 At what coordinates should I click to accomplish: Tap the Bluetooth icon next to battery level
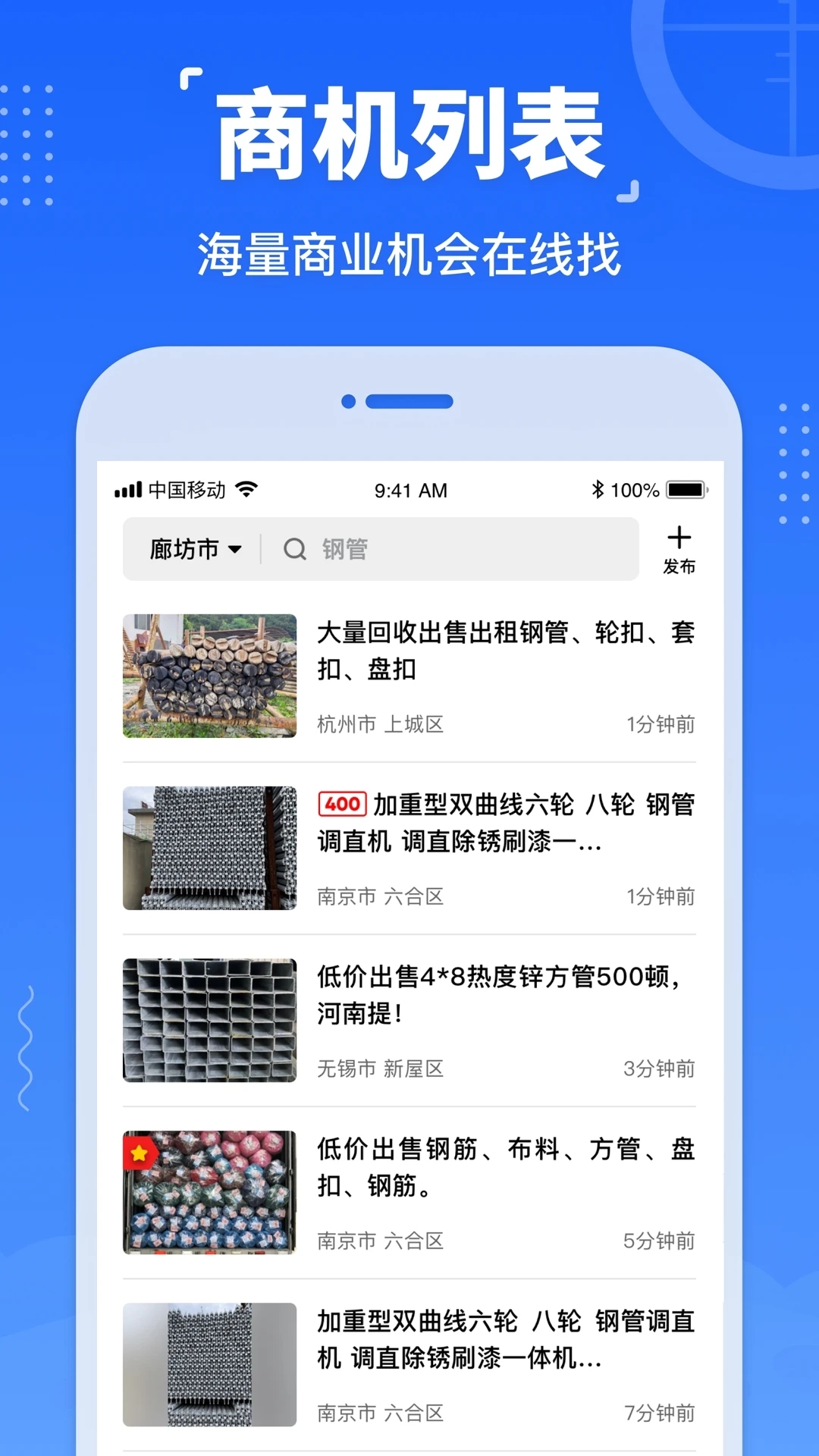(596, 489)
